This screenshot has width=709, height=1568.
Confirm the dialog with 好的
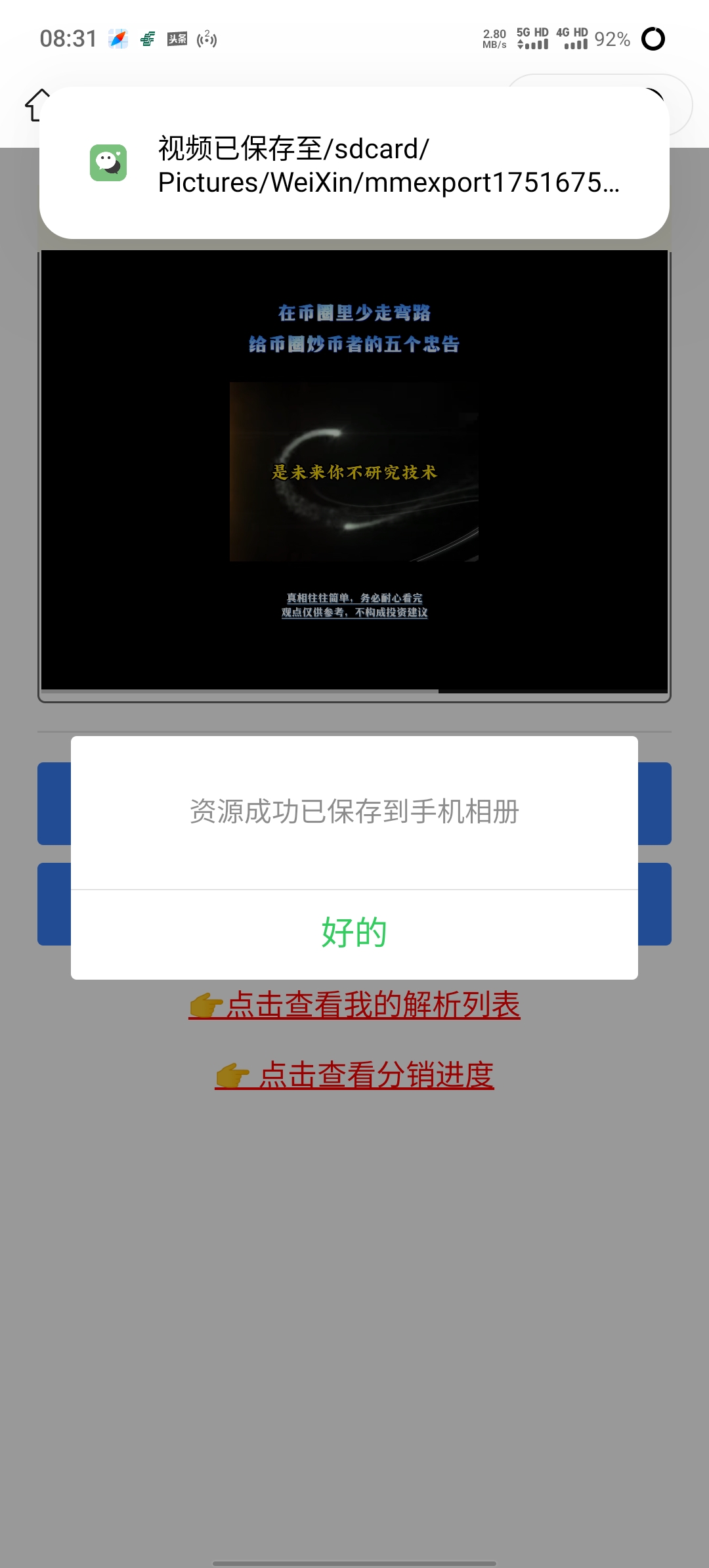tap(354, 934)
